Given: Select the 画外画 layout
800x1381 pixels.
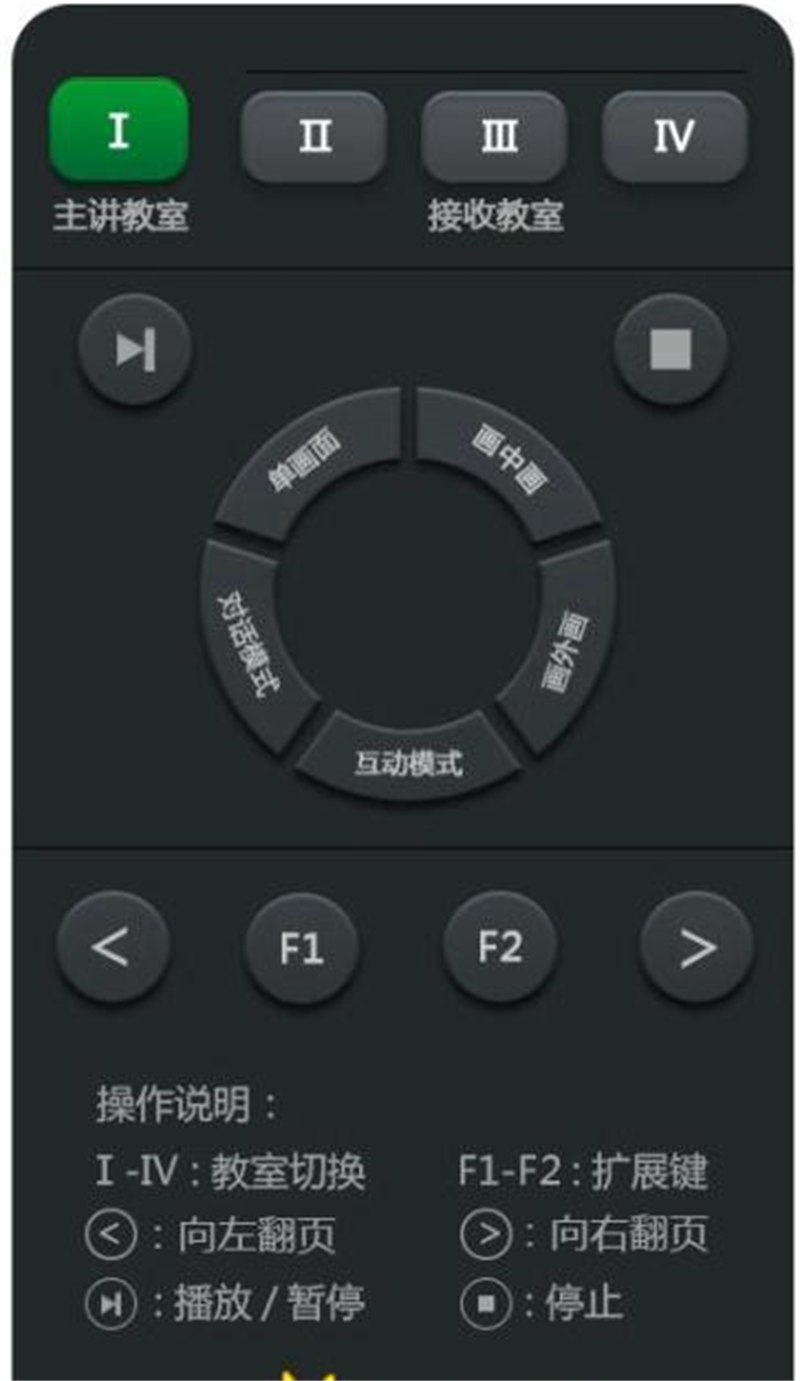Looking at the screenshot, I should click(x=562, y=650).
